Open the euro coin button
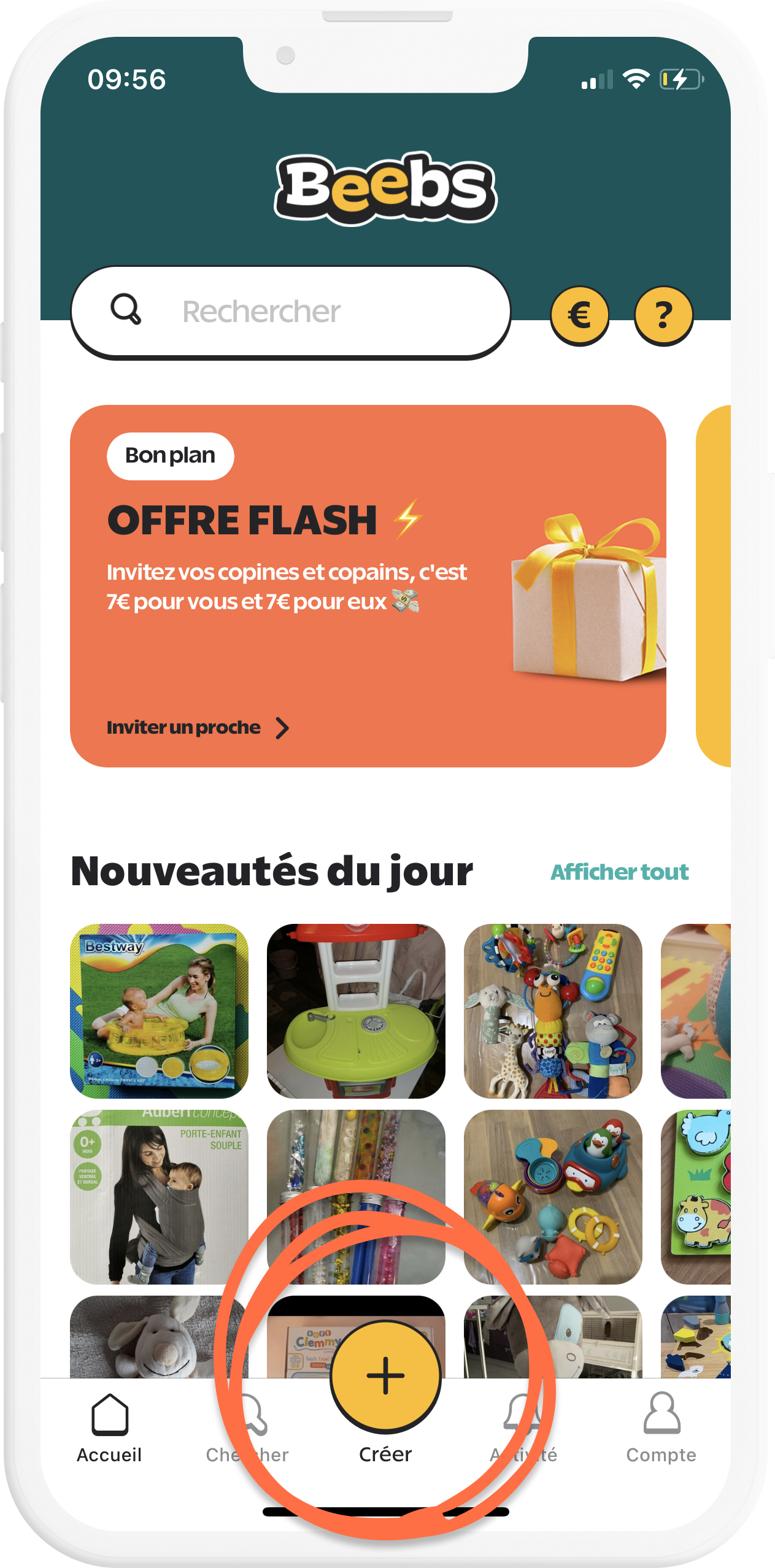Image resolution: width=775 pixels, height=1568 pixels. pos(579,315)
